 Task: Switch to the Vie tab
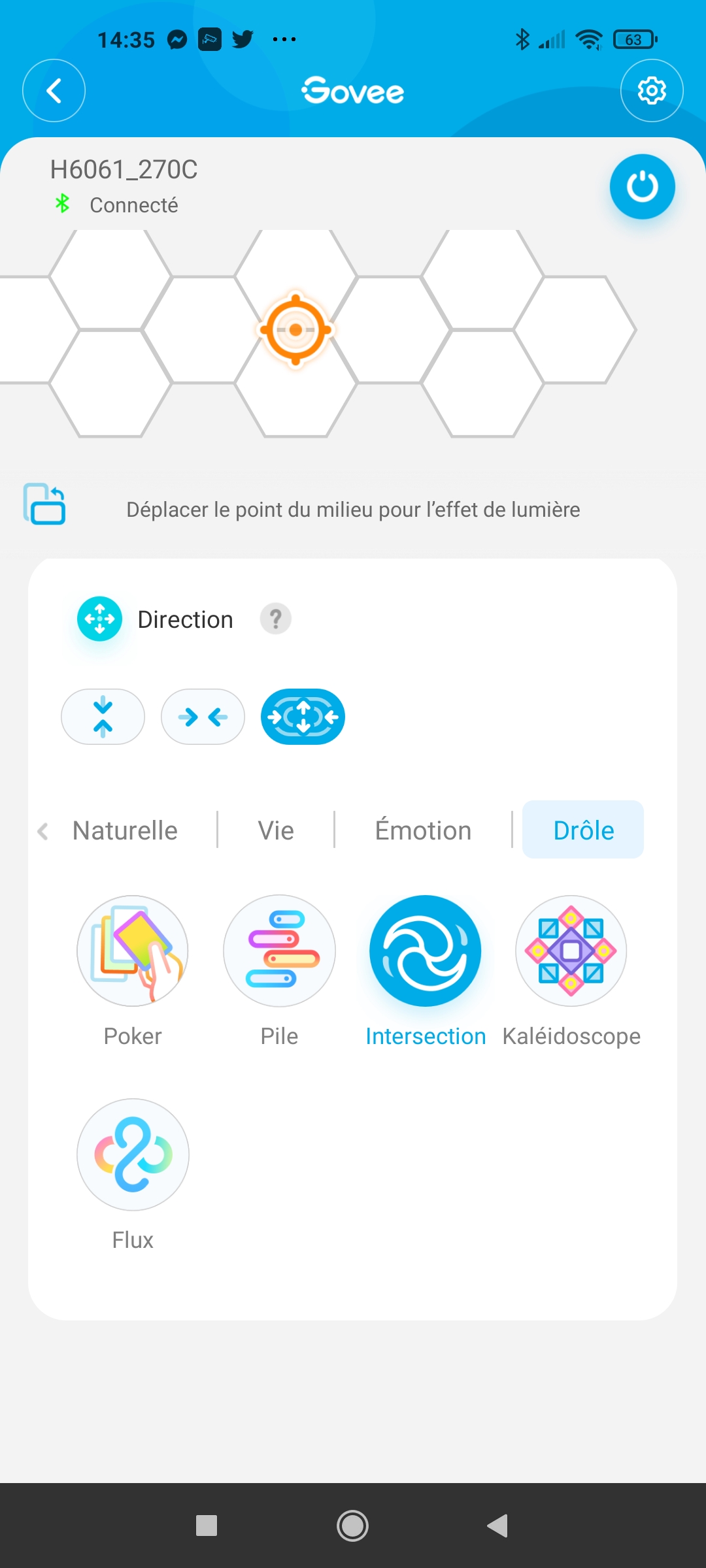(276, 830)
